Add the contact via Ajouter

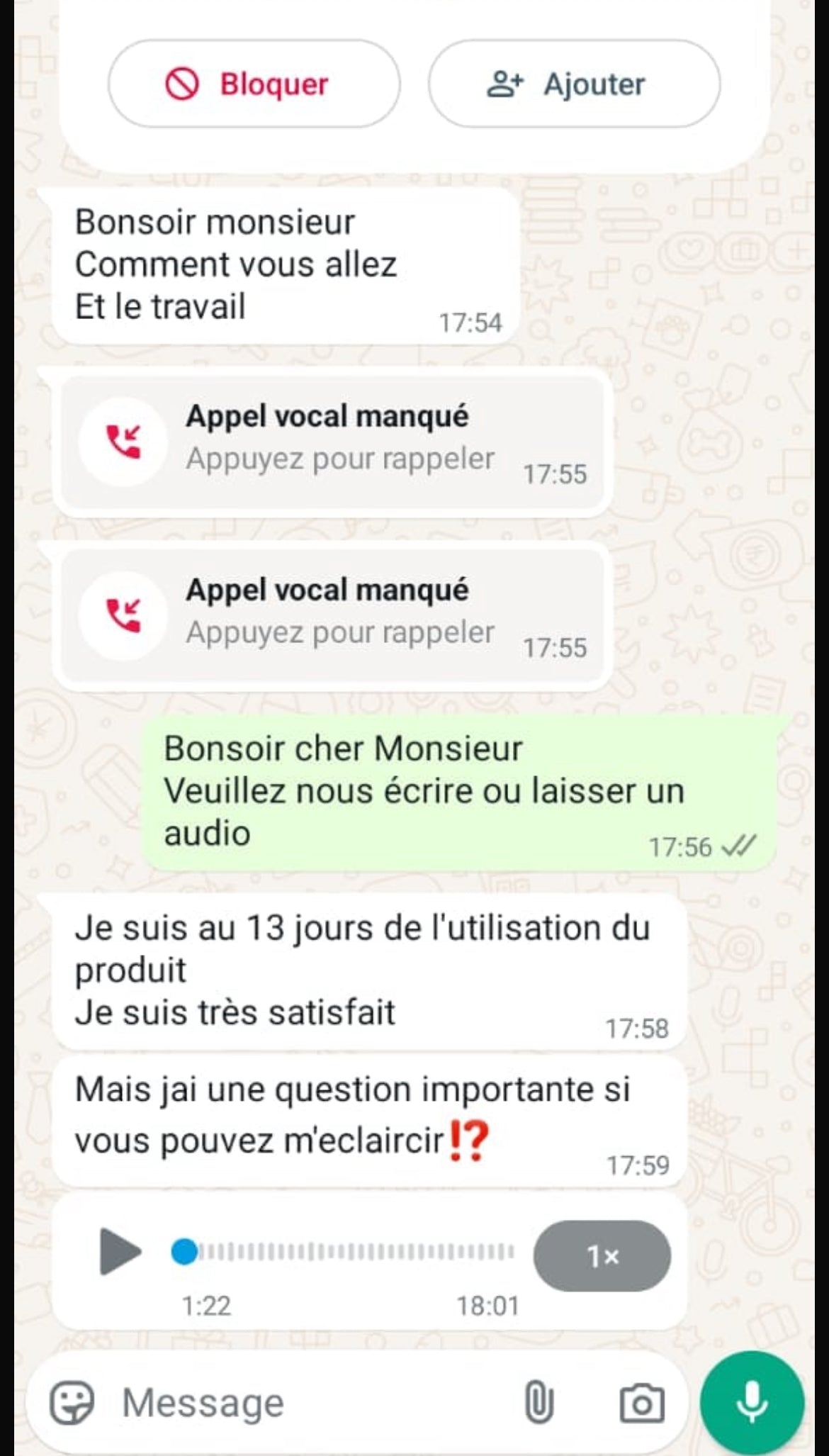pyautogui.click(x=574, y=84)
